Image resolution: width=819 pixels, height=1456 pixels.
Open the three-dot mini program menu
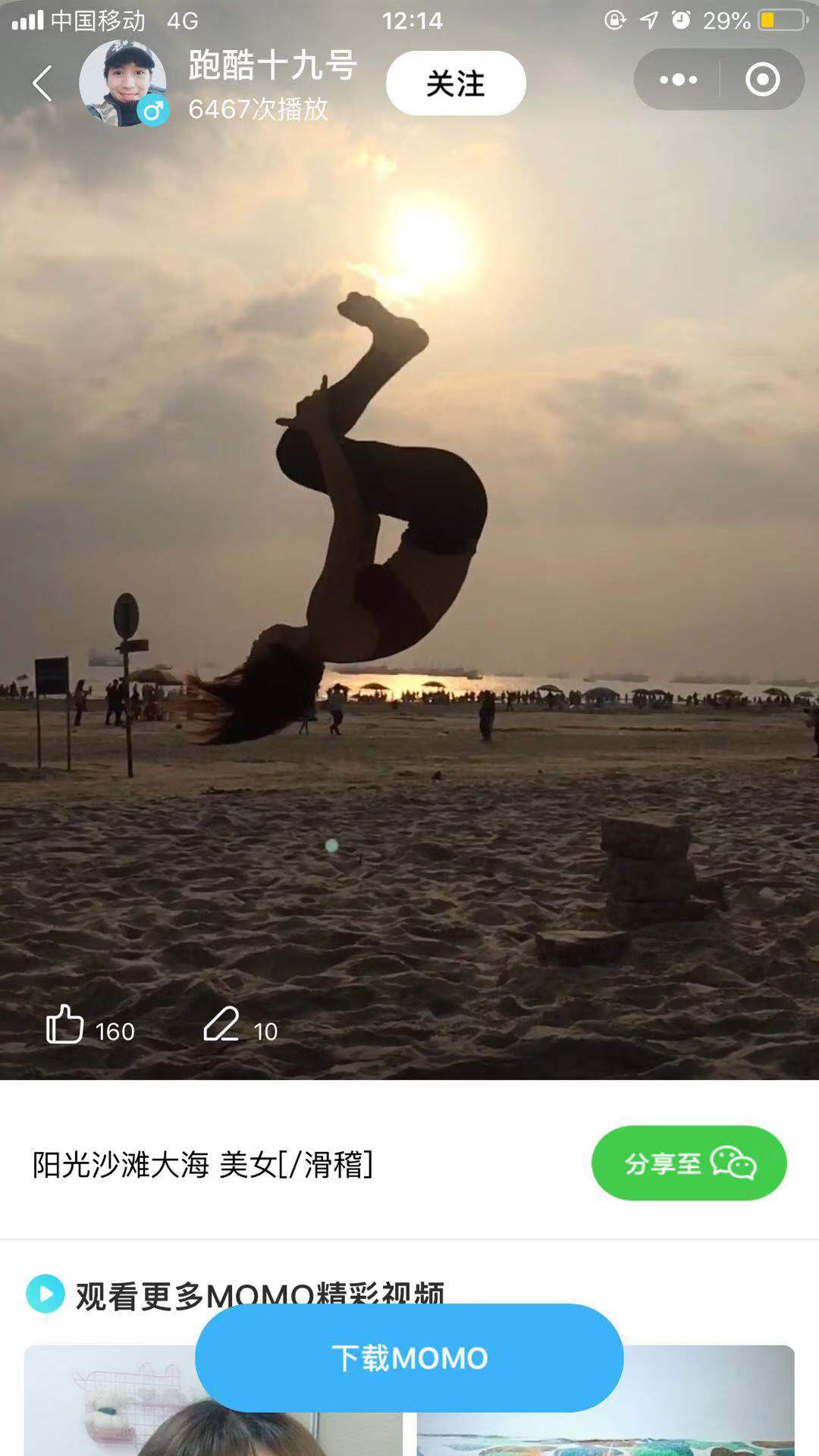click(677, 80)
